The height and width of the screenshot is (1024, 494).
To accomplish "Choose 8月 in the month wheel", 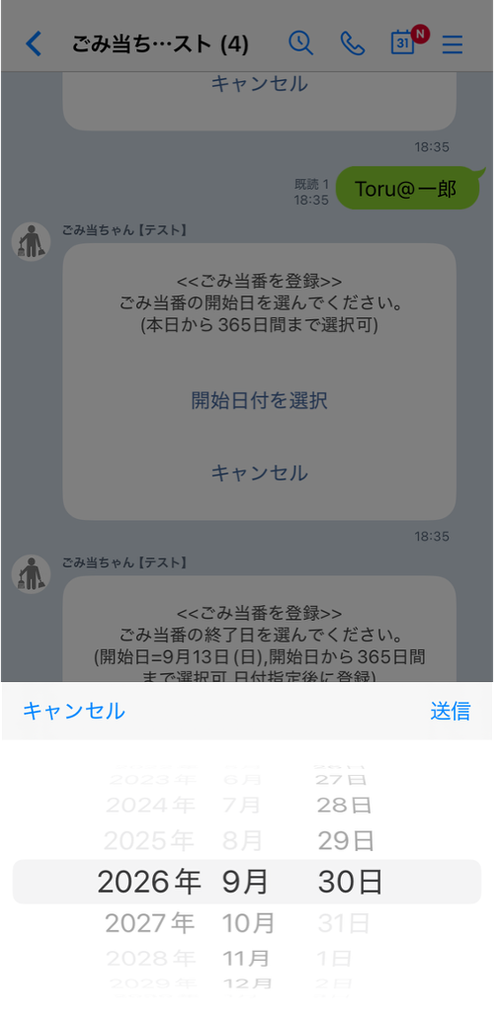I will pyautogui.click(x=240, y=841).
